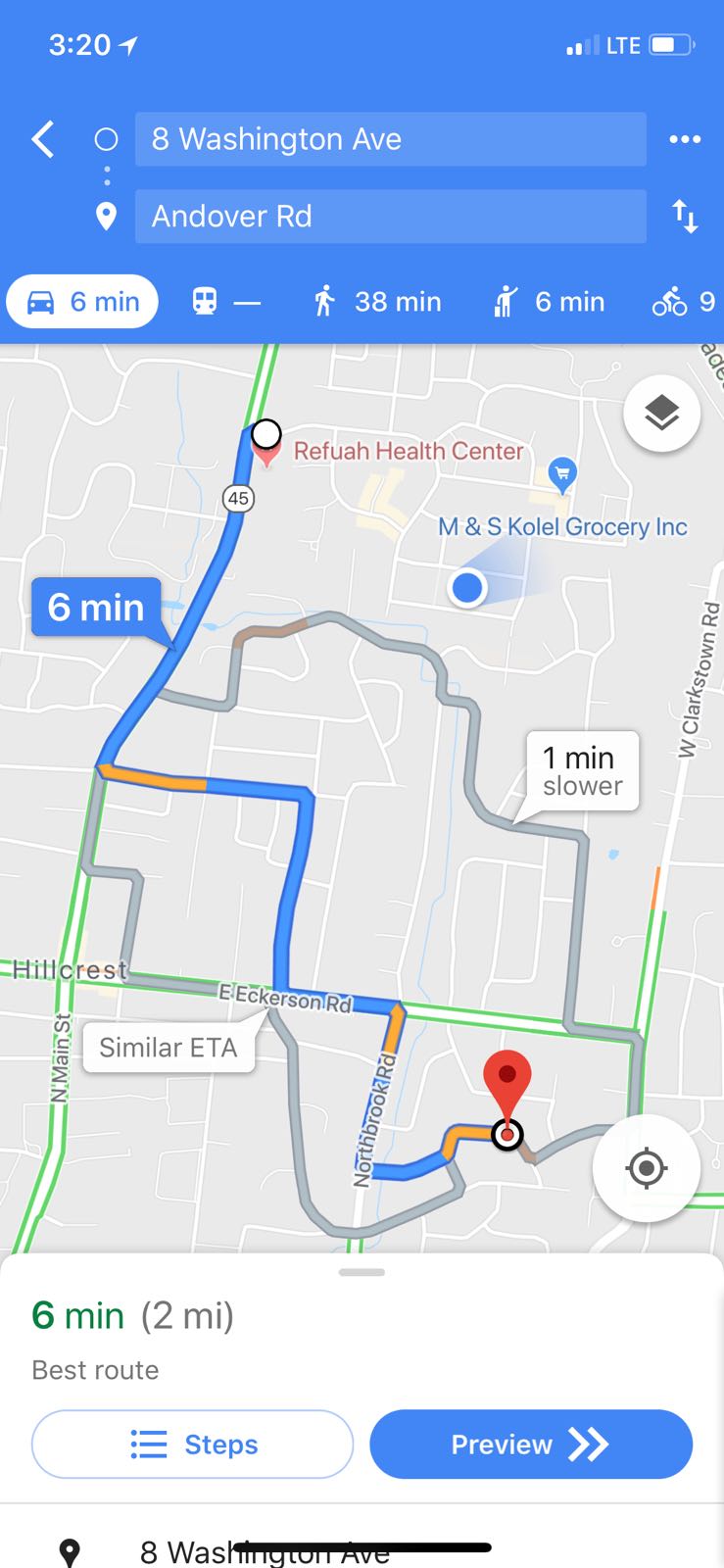The width and height of the screenshot is (724, 1568).
Task: Open the M & S Kolel Grocery Inc pin
Action: click(x=561, y=475)
